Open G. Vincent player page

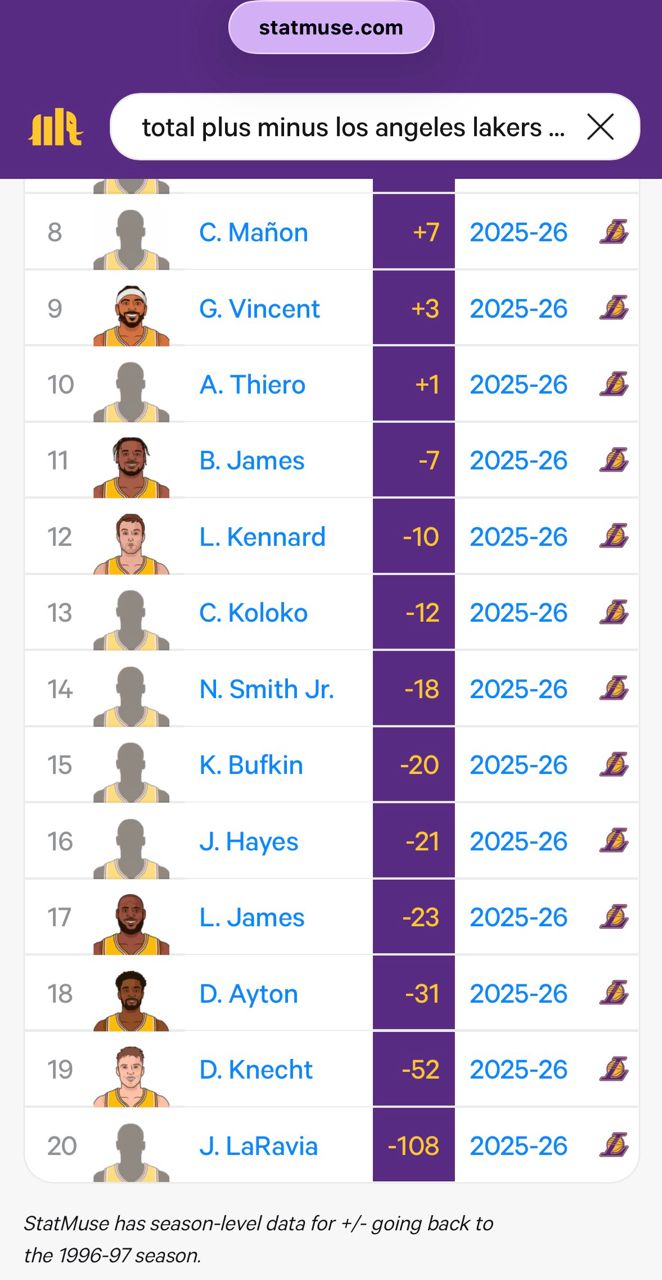pos(259,308)
